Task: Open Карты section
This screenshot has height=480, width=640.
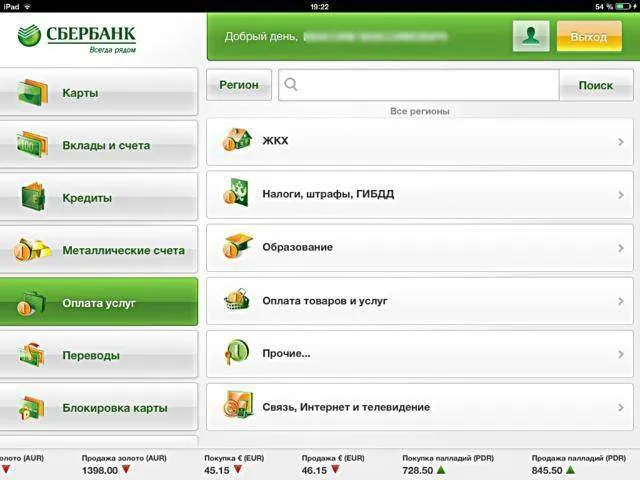Action: click(99, 93)
